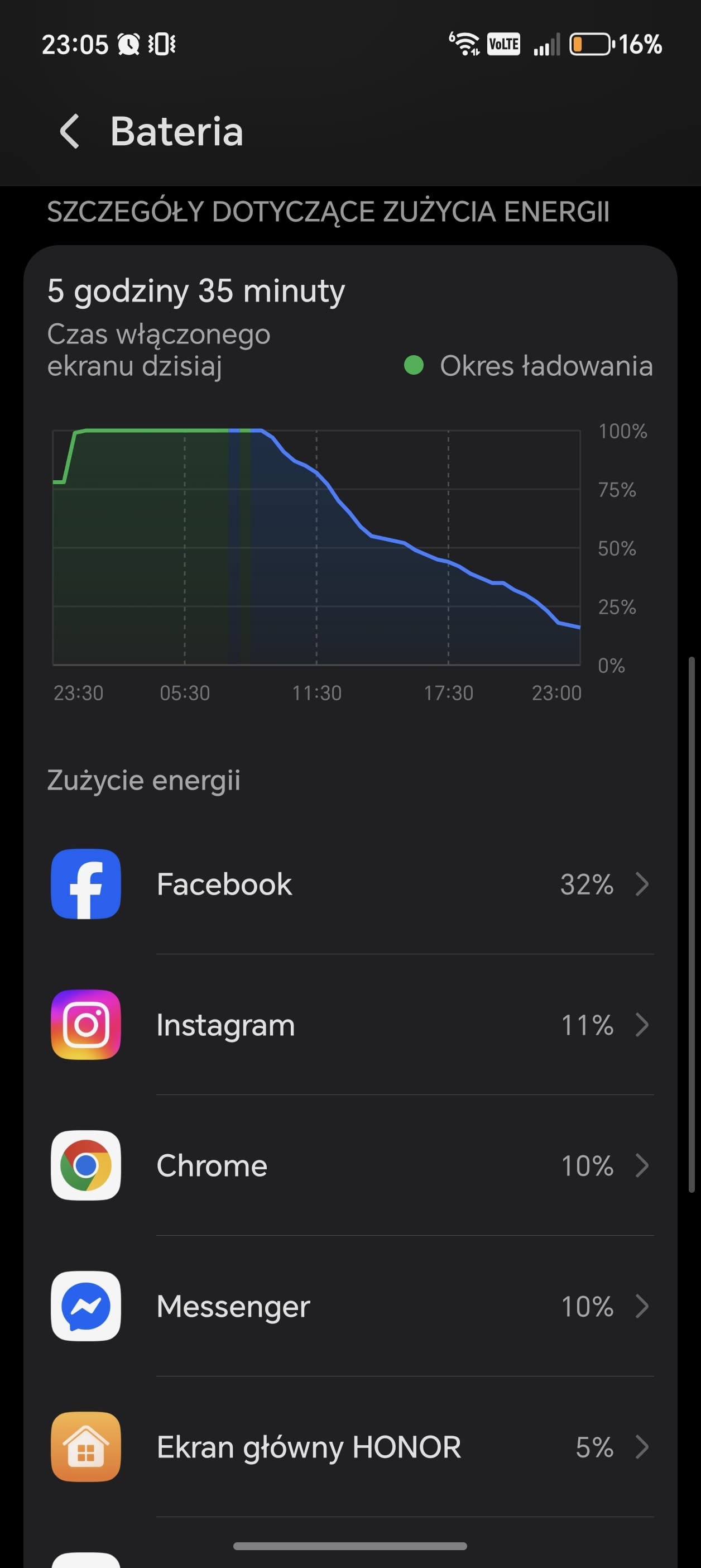701x1568 pixels.
Task: Open Ekran główny HONOR usage details
Action: 350,1447
